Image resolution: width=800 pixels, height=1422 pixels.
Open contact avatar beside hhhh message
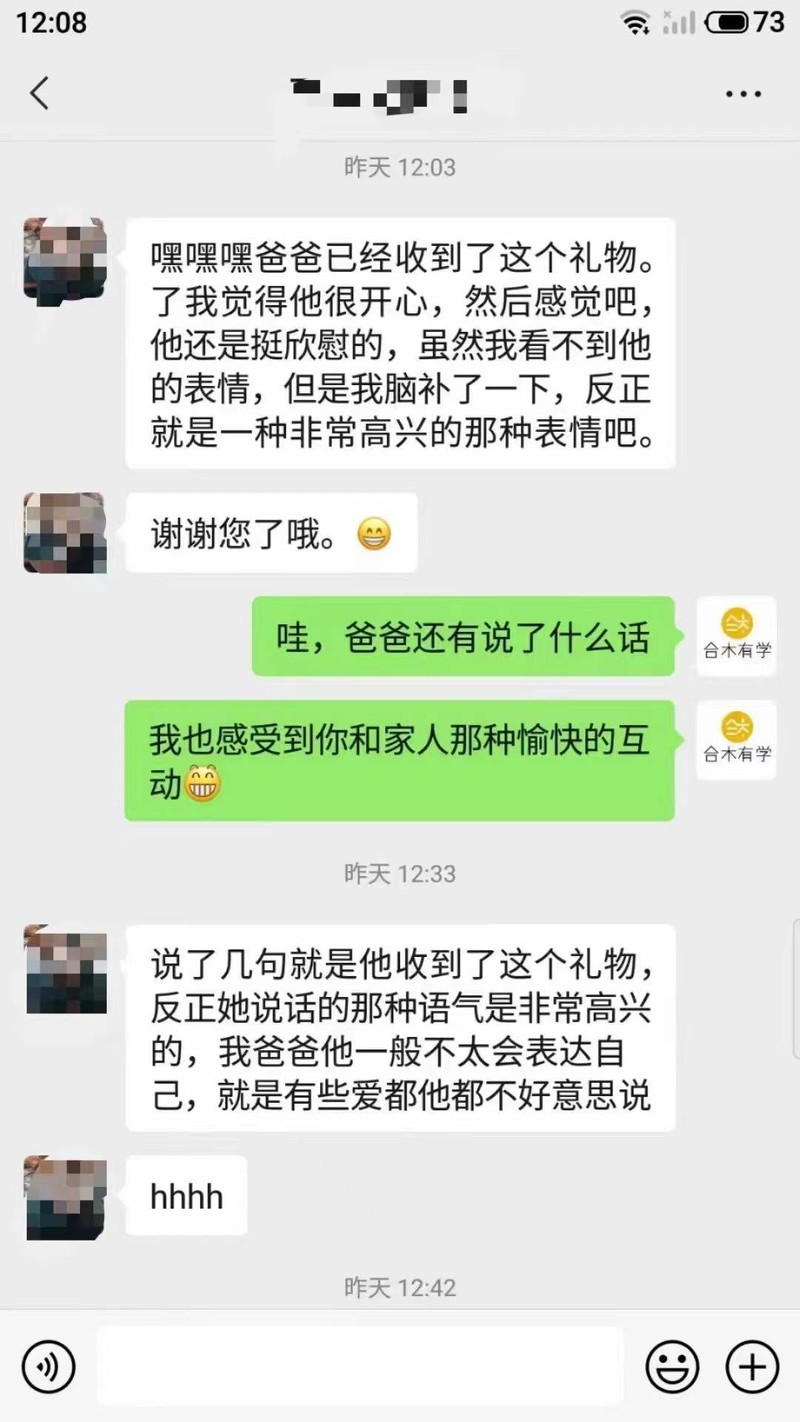click(64, 1197)
